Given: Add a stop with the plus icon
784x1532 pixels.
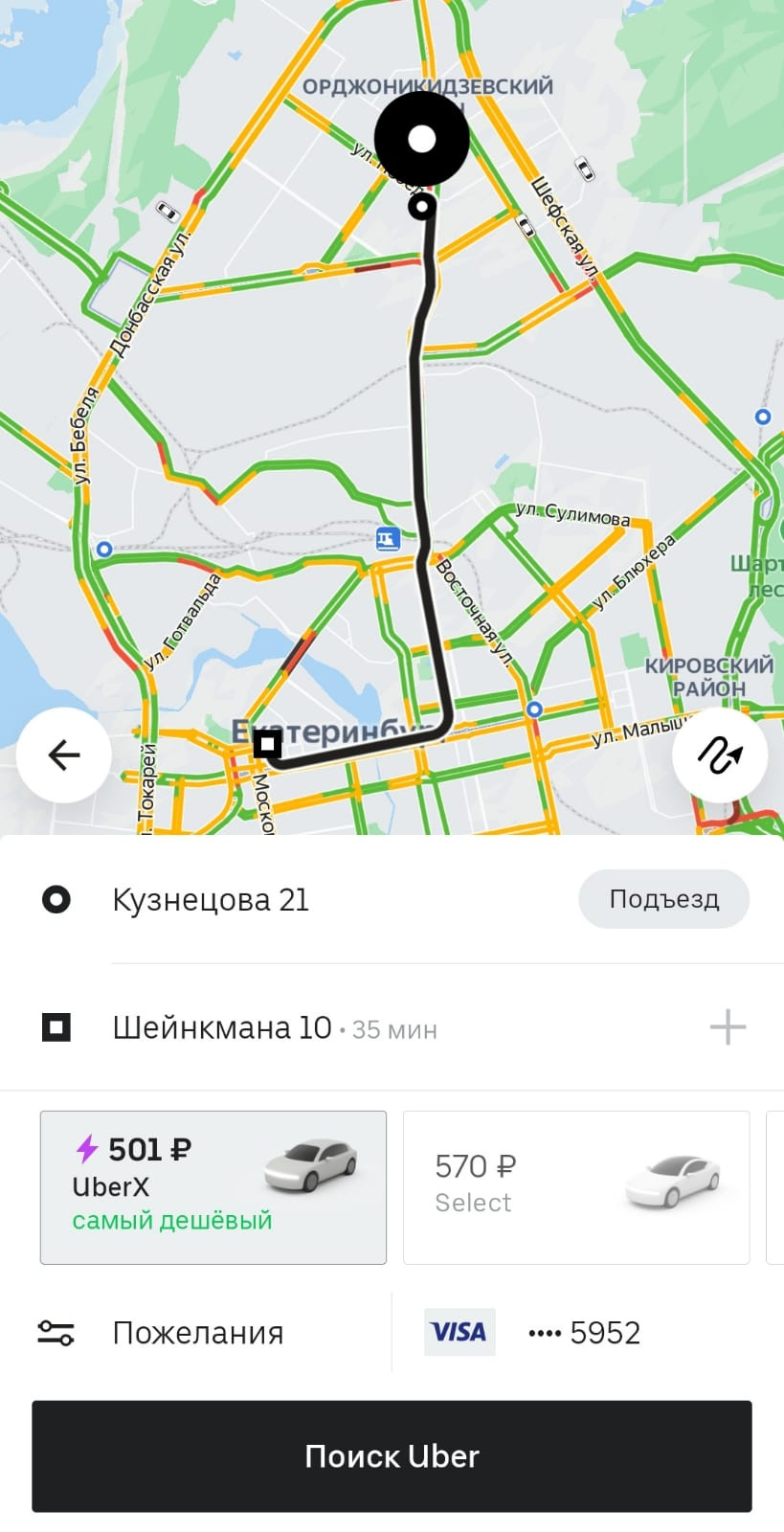Looking at the screenshot, I should click(728, 1027).
